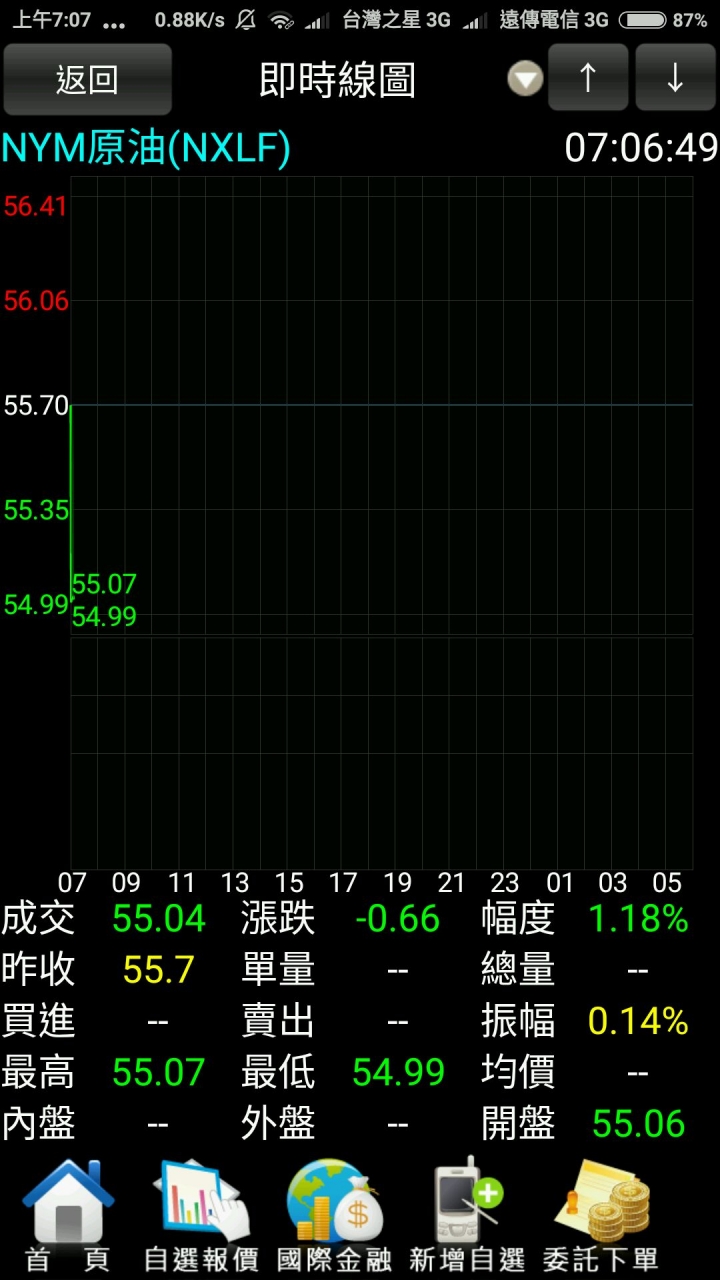Open the 首頁 home tab

(x=68, y=1215)
